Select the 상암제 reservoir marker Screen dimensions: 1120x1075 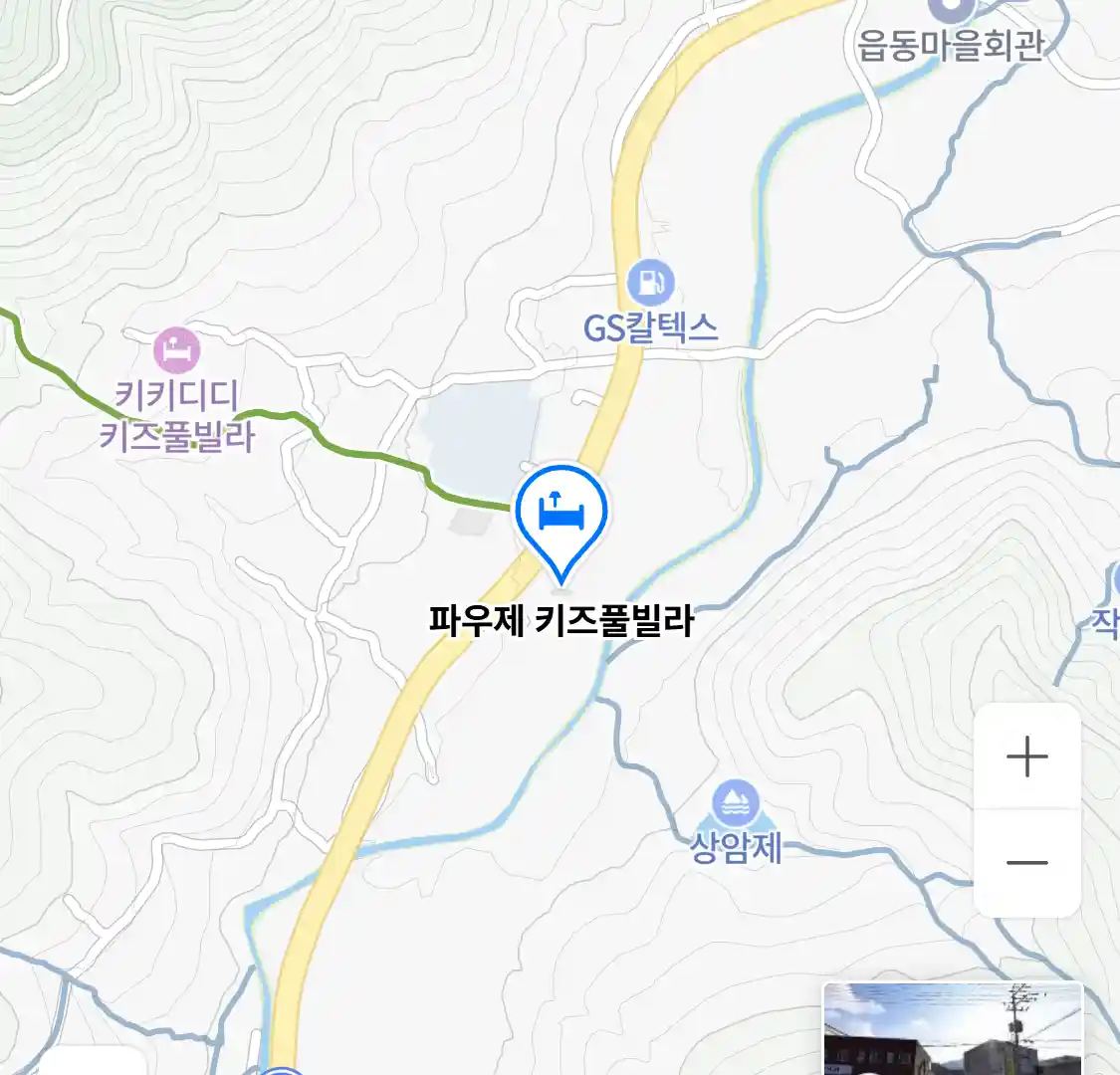[736, 803]
